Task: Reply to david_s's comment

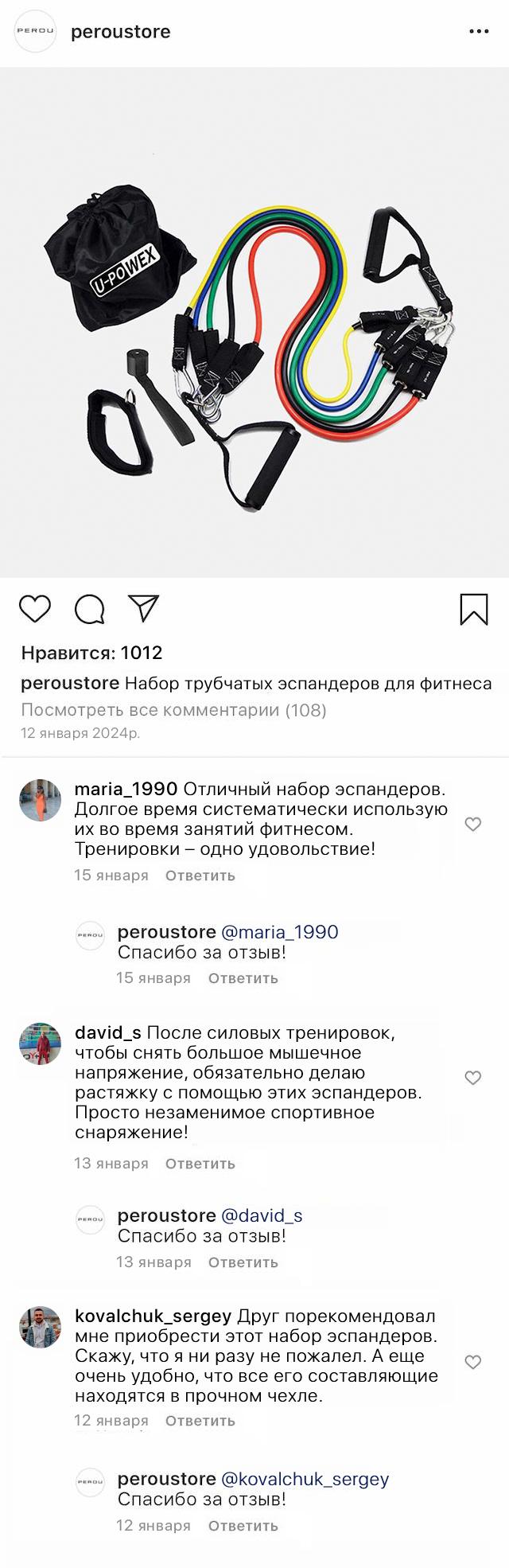Action: (200, 1164)
